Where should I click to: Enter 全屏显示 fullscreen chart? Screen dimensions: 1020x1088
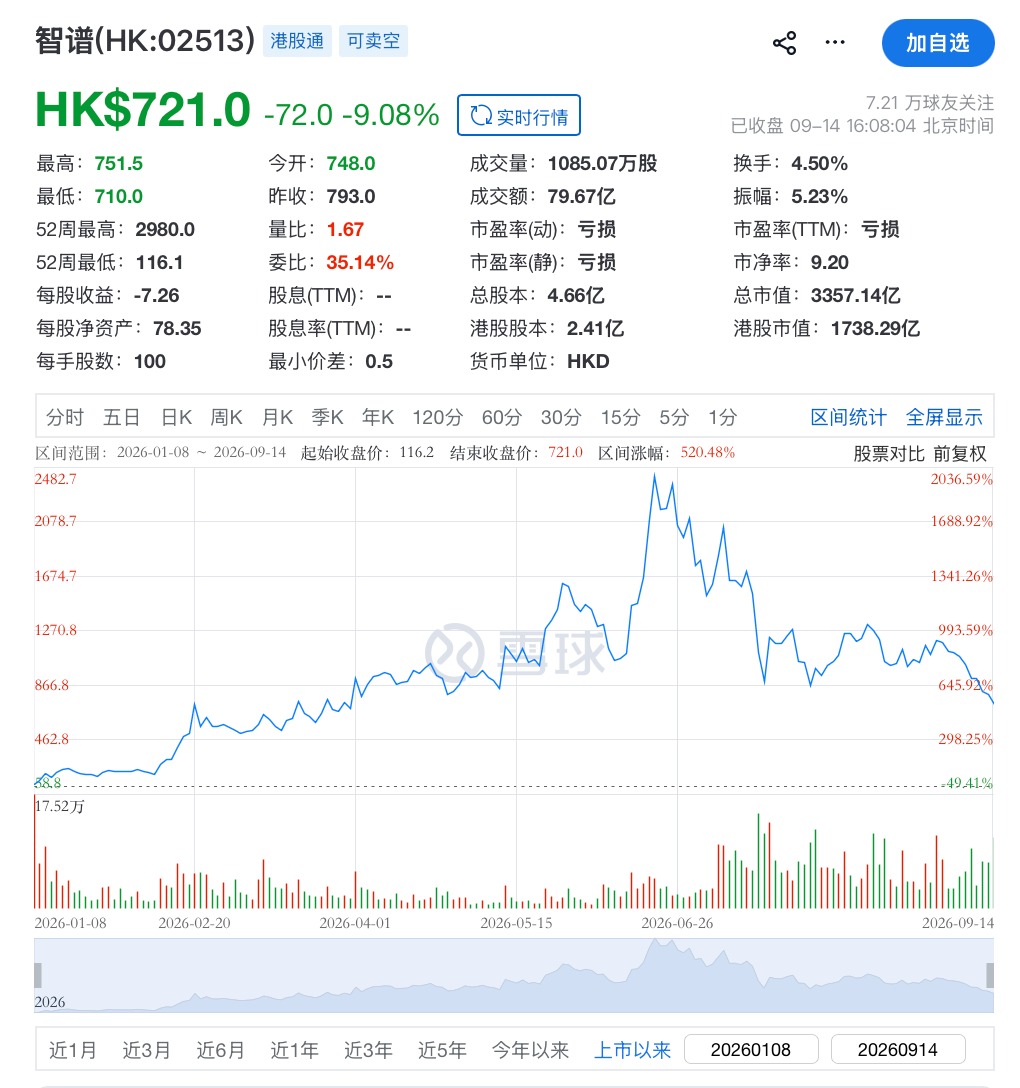(x=944, y=417)
